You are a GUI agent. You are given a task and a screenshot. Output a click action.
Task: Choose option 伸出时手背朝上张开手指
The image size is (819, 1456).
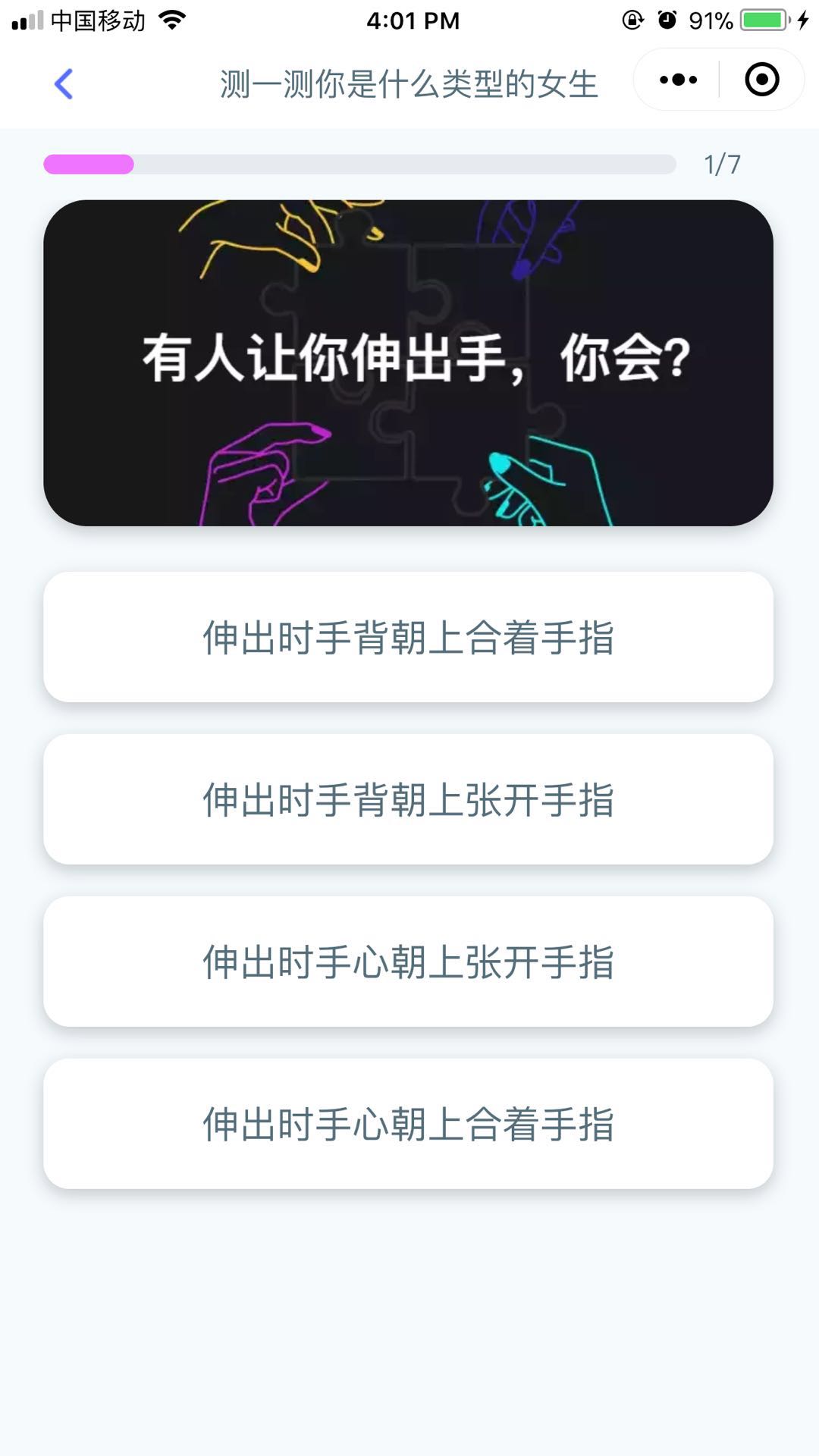(408, 799)
